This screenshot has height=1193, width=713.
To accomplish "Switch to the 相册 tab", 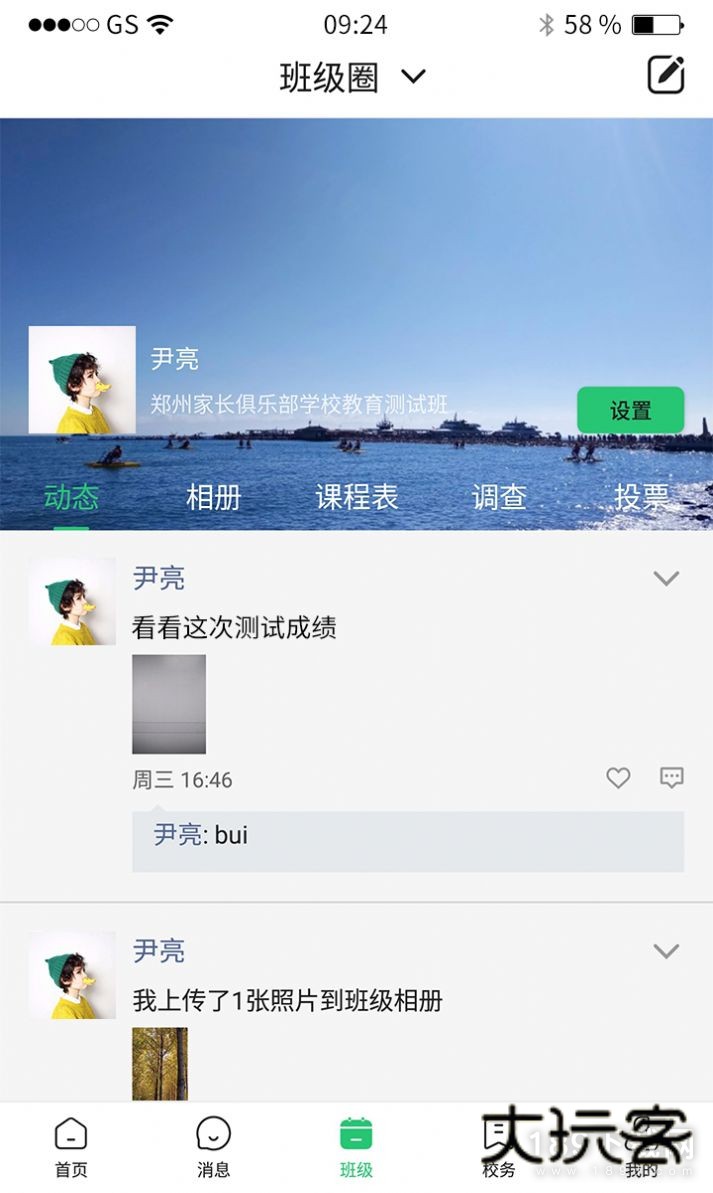I will point(213,497).
